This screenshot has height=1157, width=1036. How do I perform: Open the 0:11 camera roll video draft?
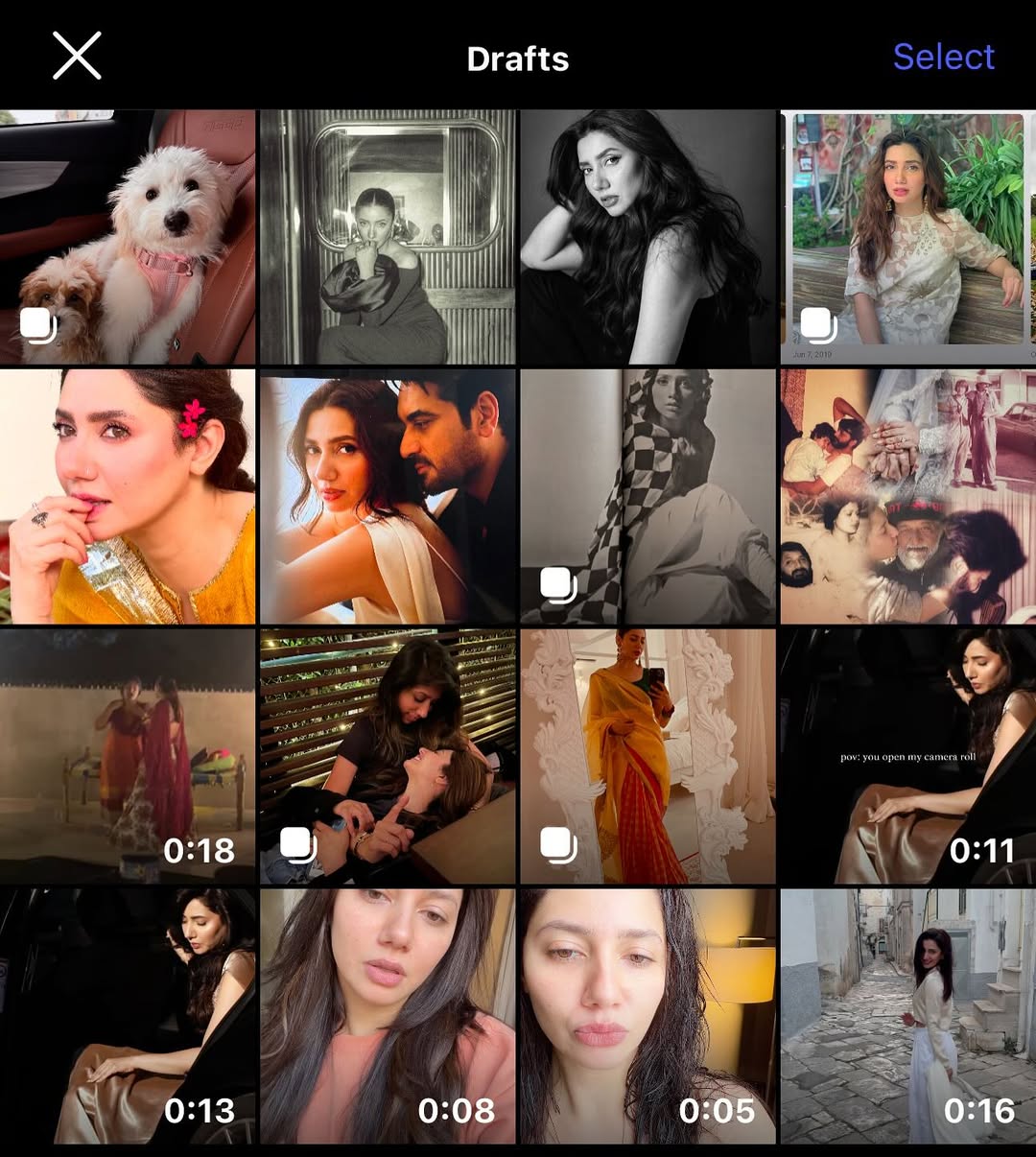click(x=907, y=756)
